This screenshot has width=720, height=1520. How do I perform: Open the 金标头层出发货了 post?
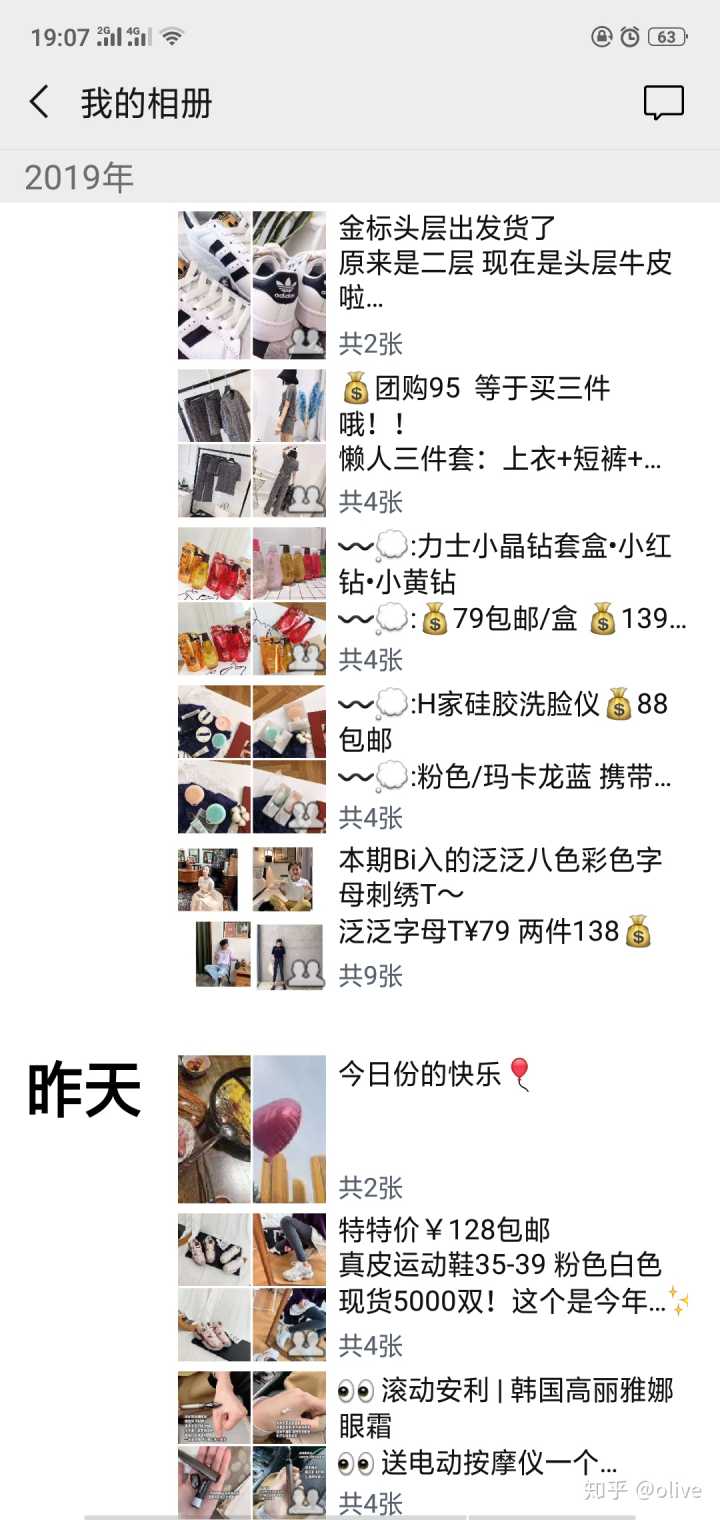click(505, 264)
